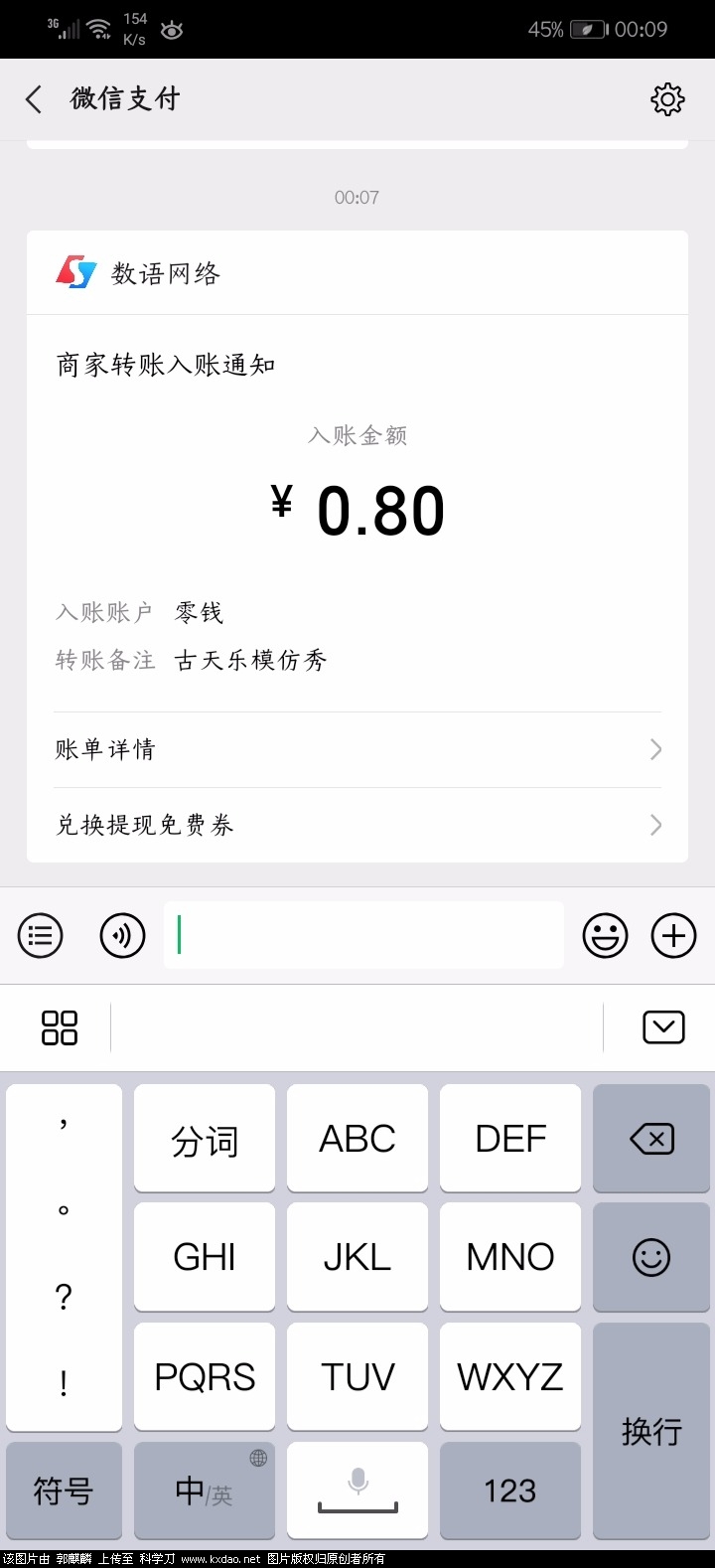This screenshot has height=1568, width=715.
Task: Hide the keyboard with the down chevron
Action: pos(664,1027)
